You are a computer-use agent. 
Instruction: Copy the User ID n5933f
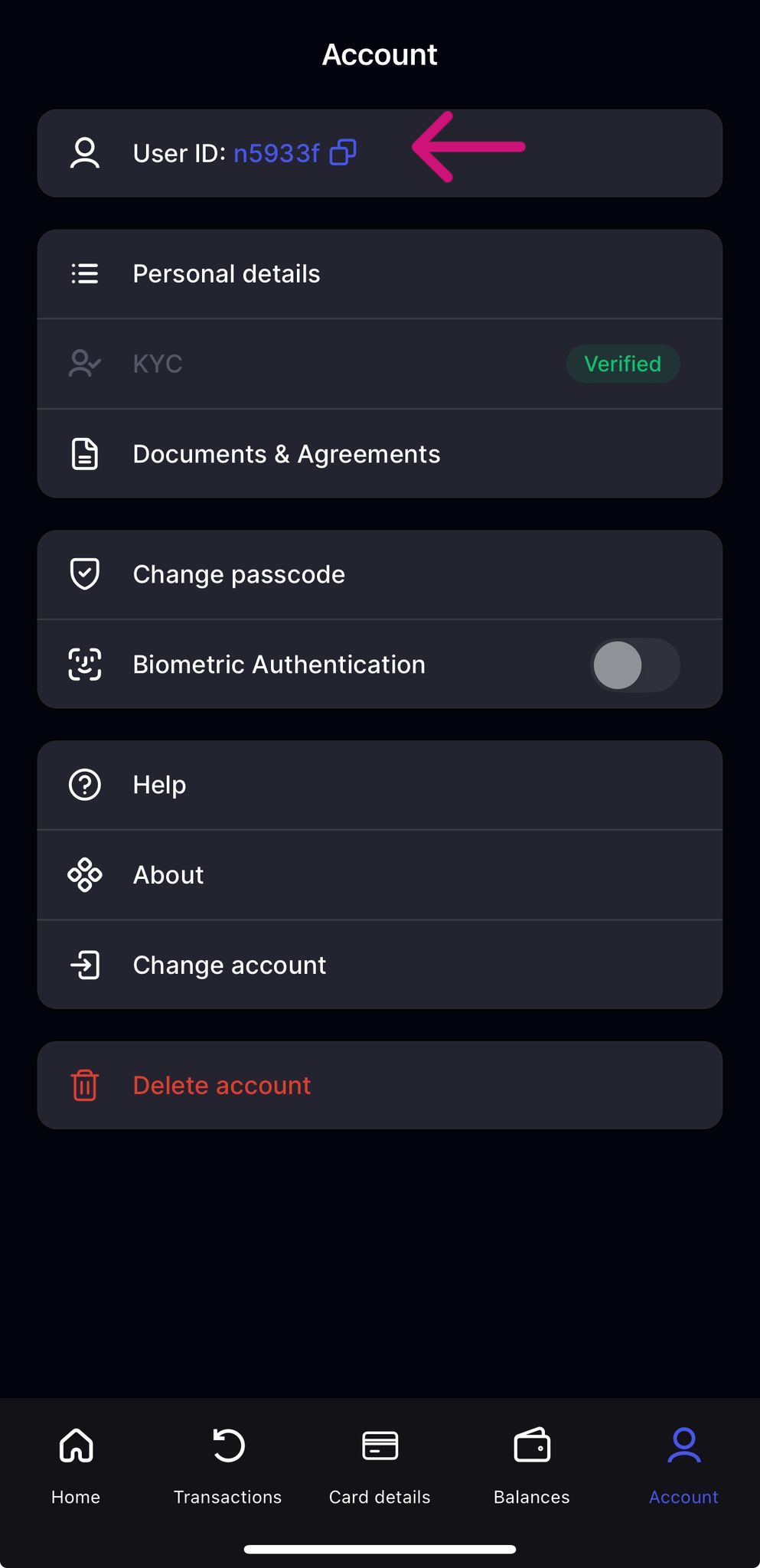tap(343, 152)
